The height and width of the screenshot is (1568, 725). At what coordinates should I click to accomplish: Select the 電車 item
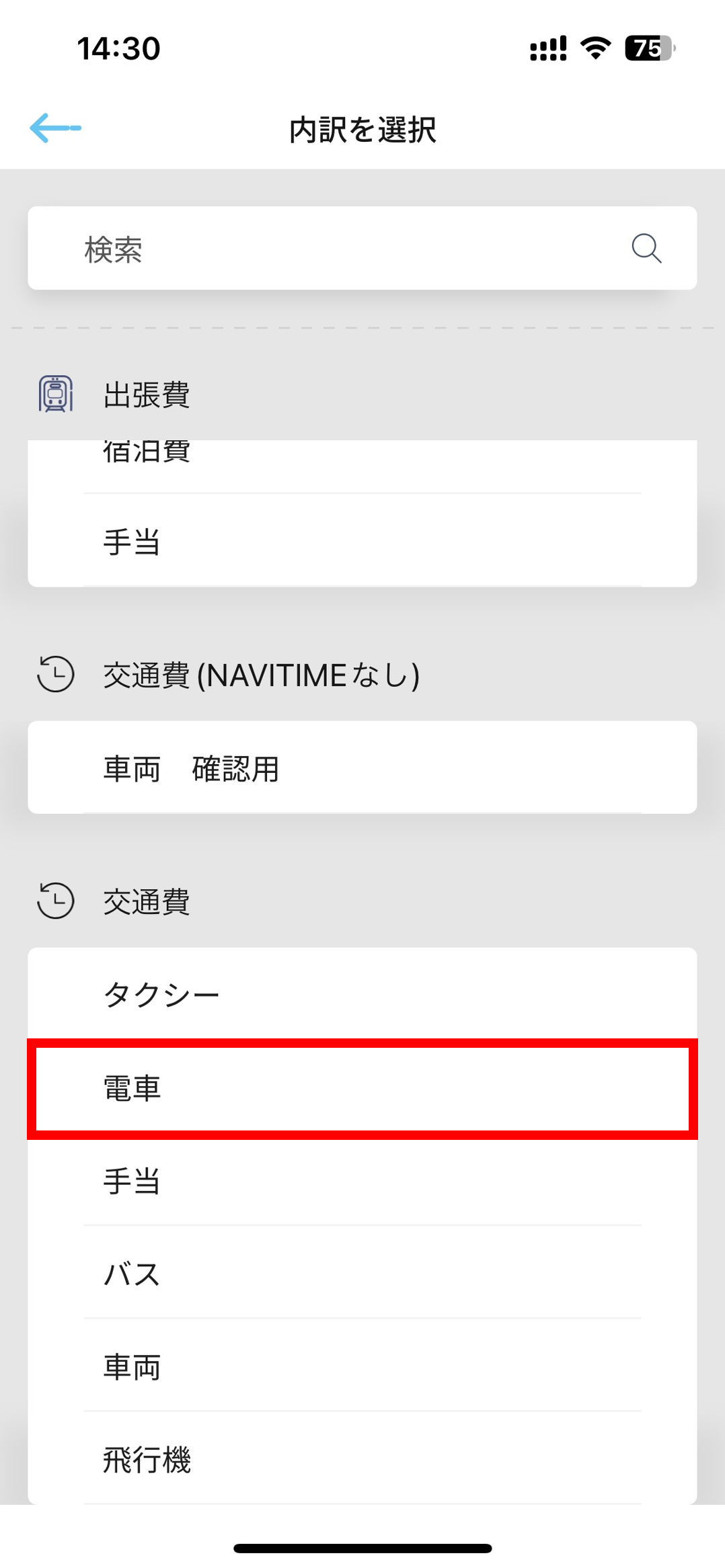pyautogui.click(x=362, y=1088)
